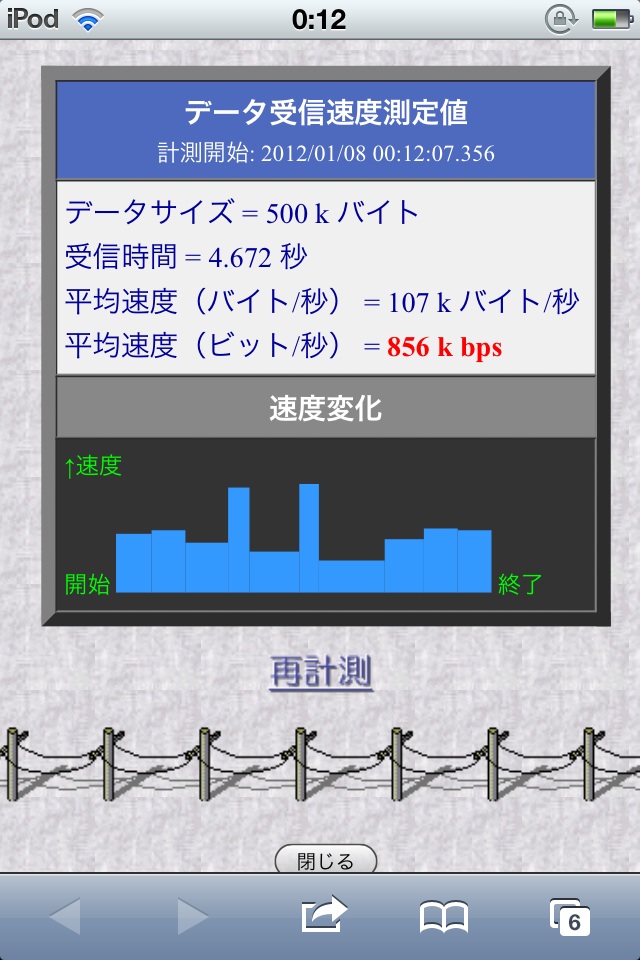This screenshot has width=640, height=960.
Task: Open the bookmarks list
Action: coord(444,916)
